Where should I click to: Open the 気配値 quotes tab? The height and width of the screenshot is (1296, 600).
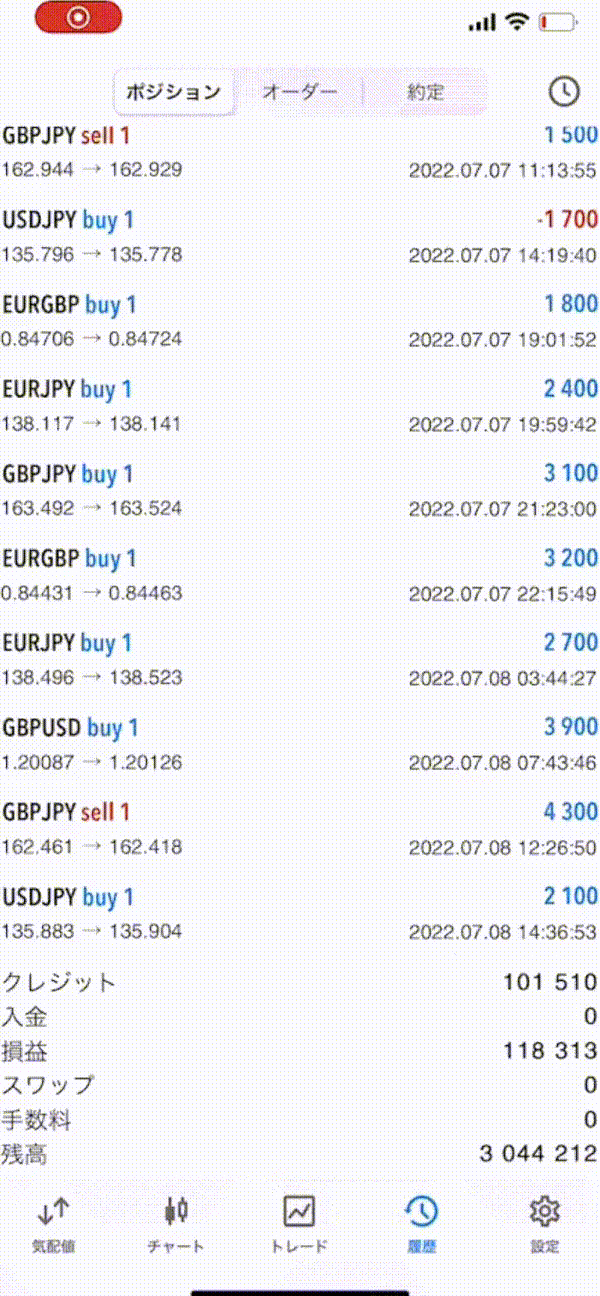click(x=54, y=1224)
